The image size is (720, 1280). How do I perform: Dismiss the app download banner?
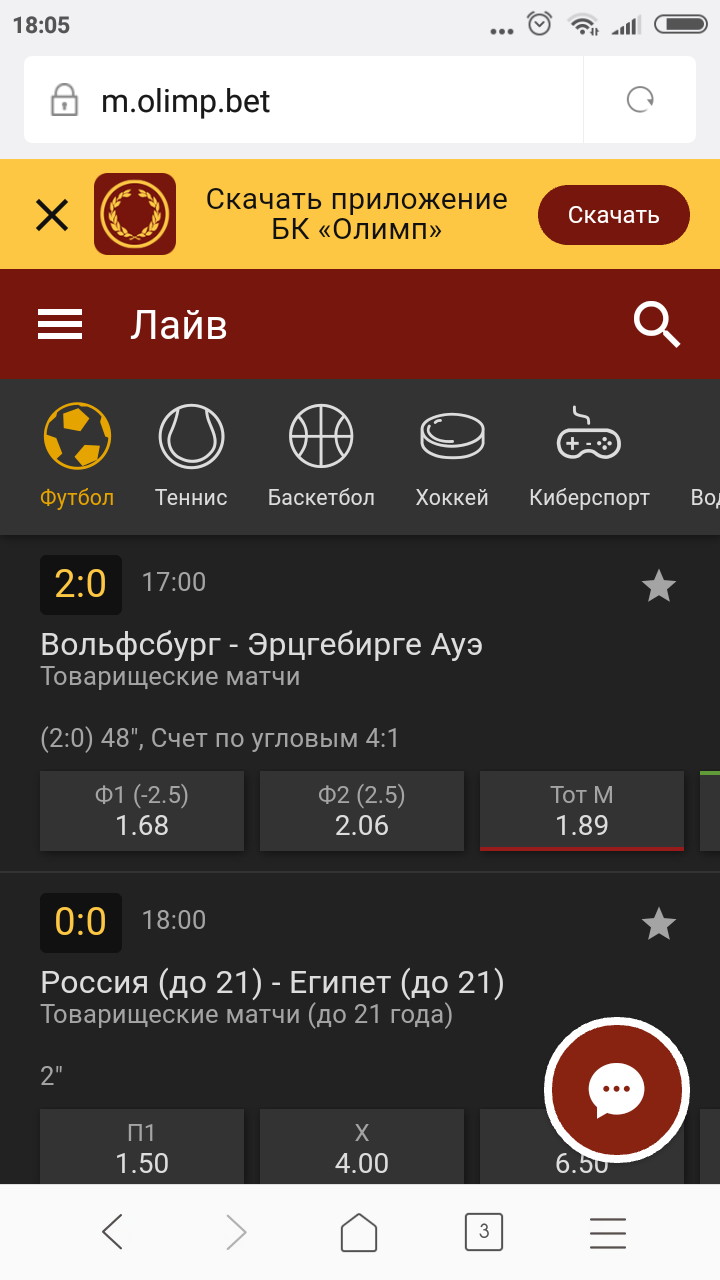click(52, 215)
